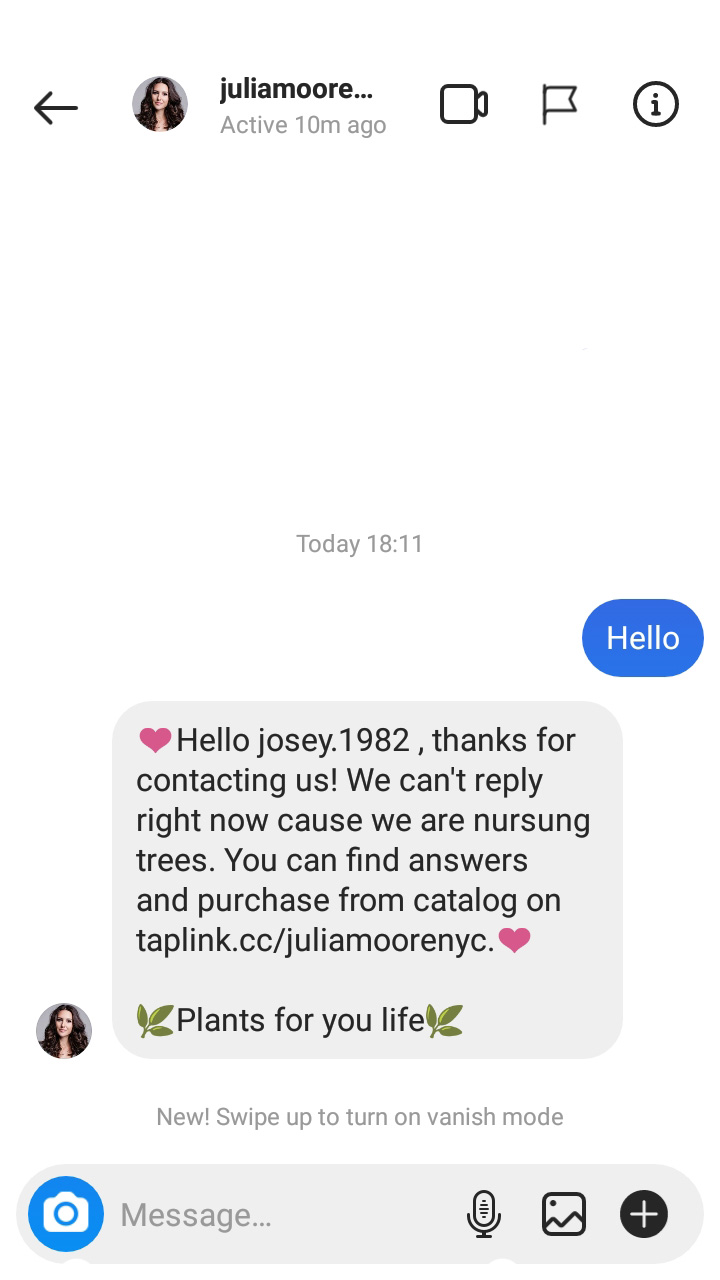Tap the sender avatar beside the auto-reply
720x1280 pixels.
click(x=64, y=1030)
